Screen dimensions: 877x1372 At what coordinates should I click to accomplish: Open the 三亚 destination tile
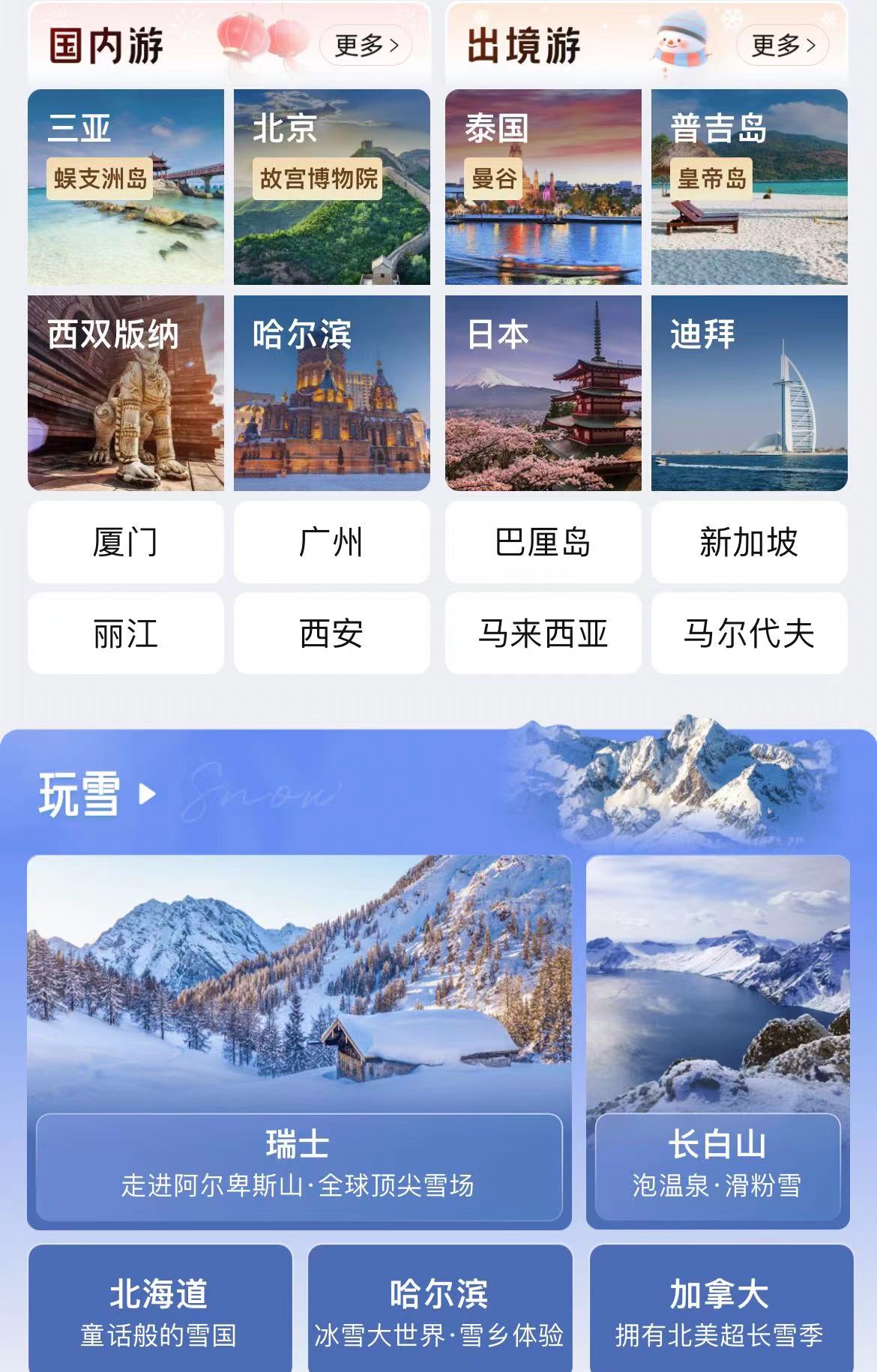(x=126, y=187)
